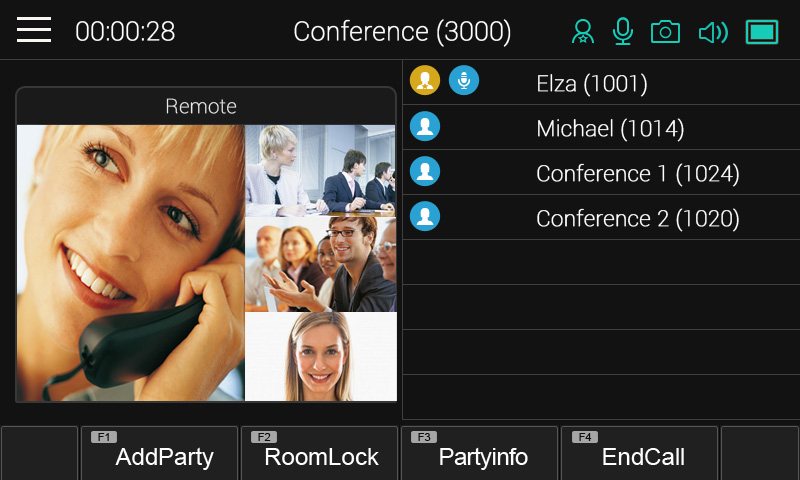Tap the moderator badge icon in header
This screenshot has width=800, height=480.
583,32
